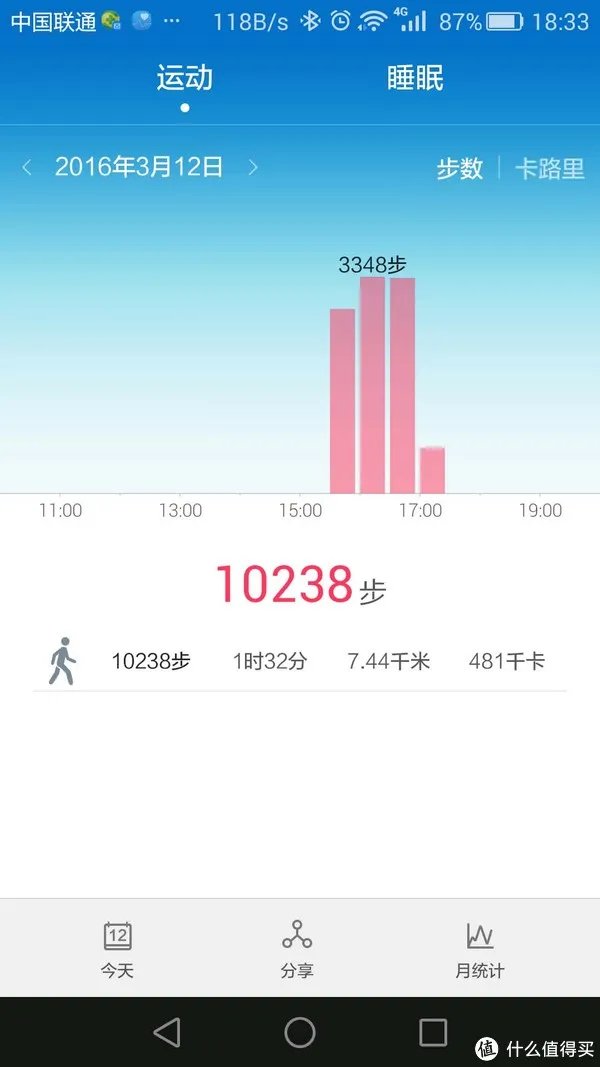
Task: Open the 2016年3月12日 date picker
Action: [139, 167]
